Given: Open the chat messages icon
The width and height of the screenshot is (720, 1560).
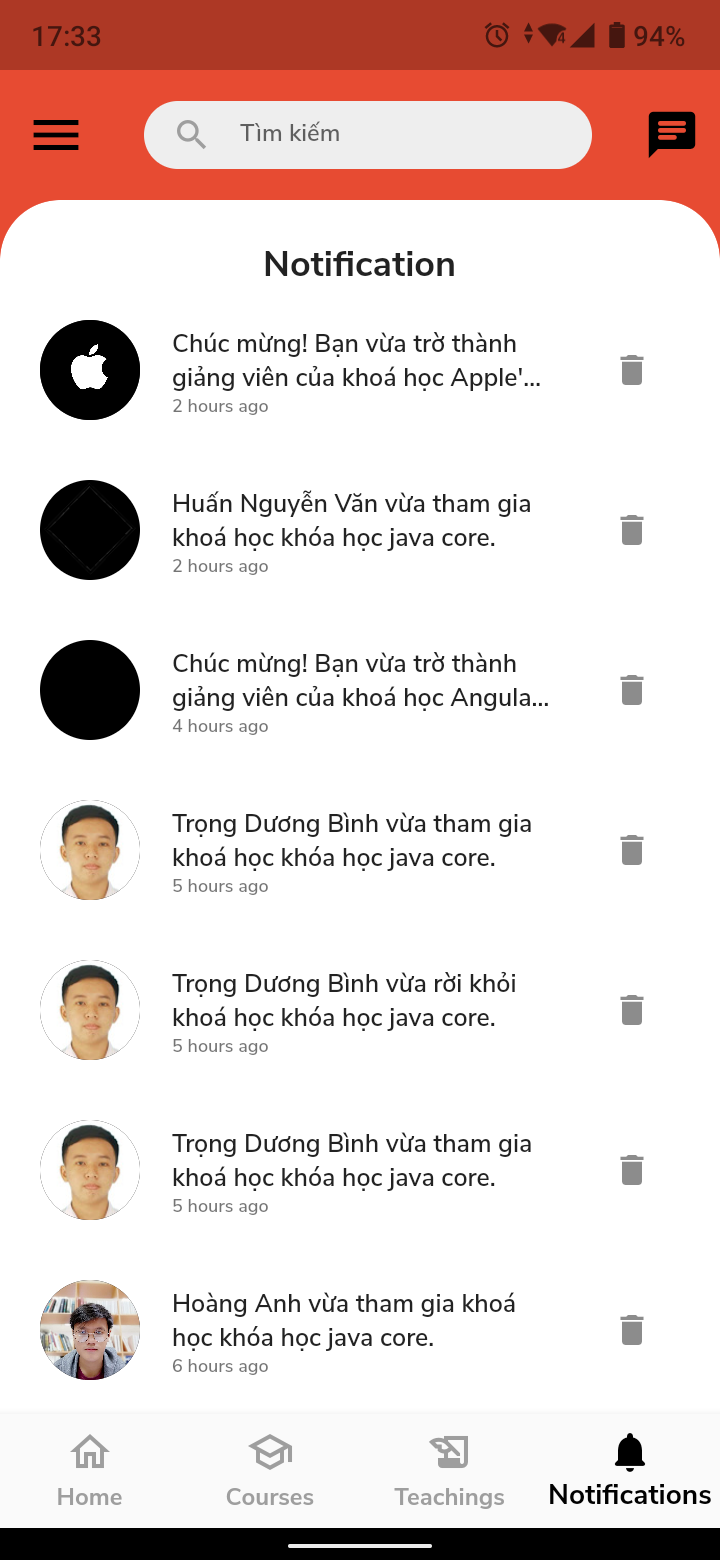Looking at the screenshot, I should [672, 134].
